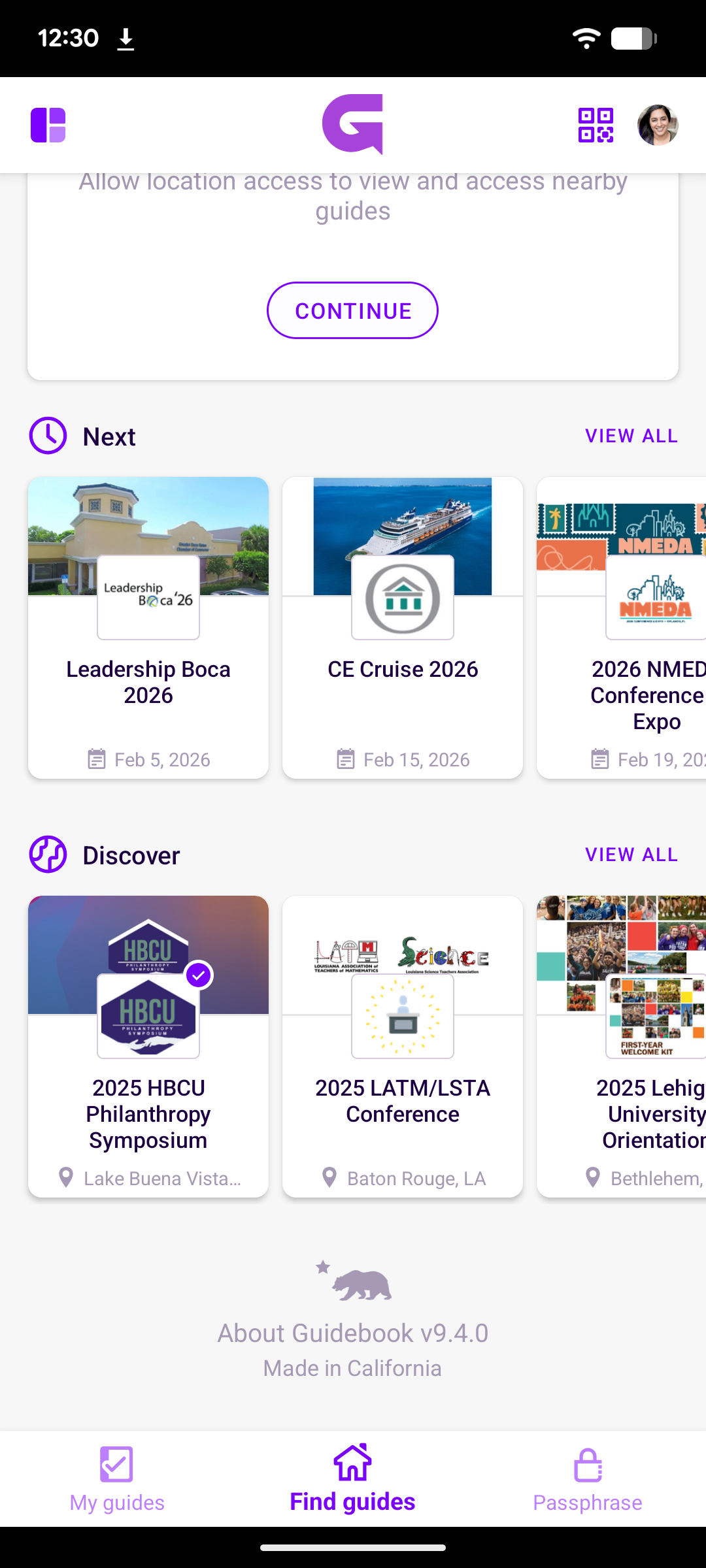The width and height of the screenshot is (706, 1568).
Task: Open About Guidebook v9.4.0
Action: (x=353, y=1333)
